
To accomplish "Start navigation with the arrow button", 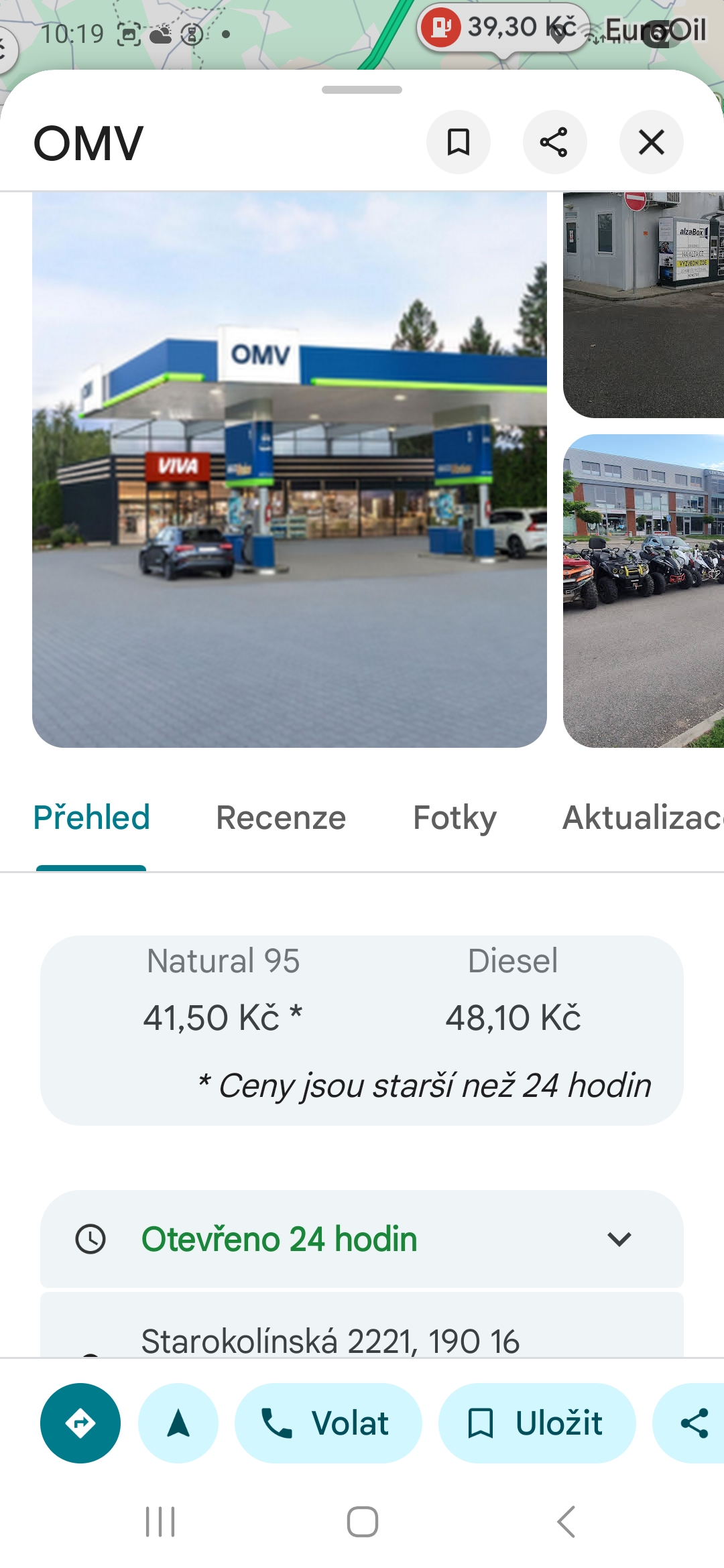I will (x=178, y=1423).
